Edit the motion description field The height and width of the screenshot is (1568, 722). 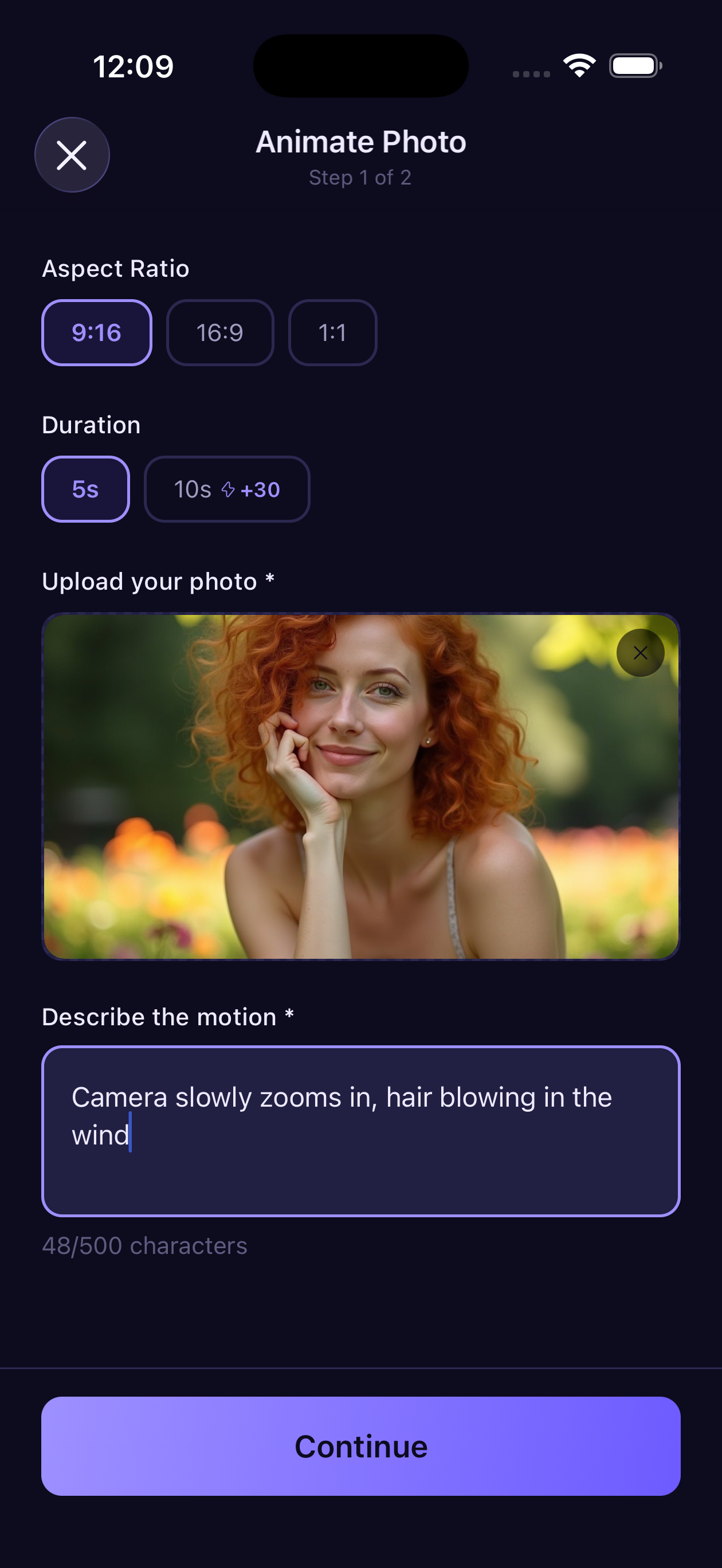(360, 1131)
